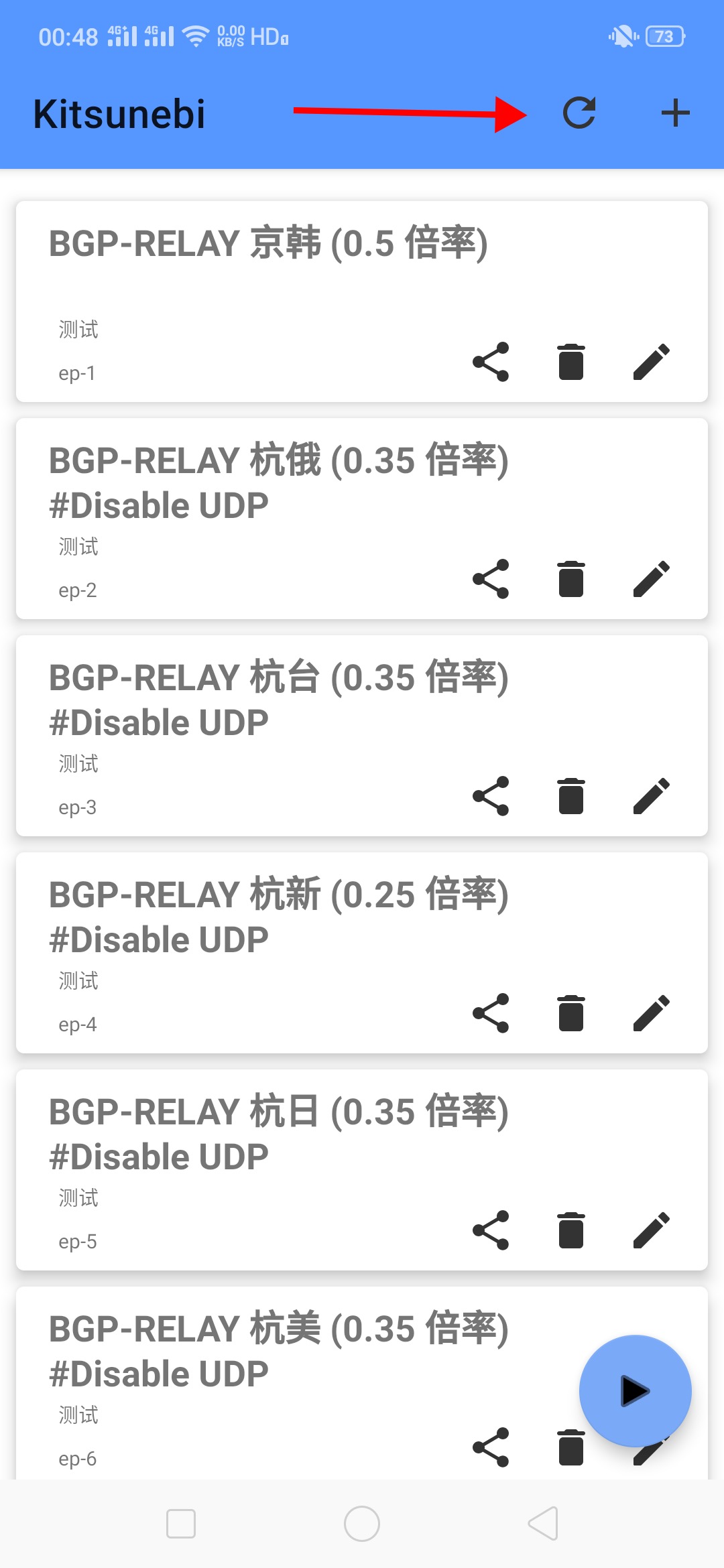Share the ep-1 endpoint
The height and width of the screenshot is (1568, 724).
coord(491,362)
